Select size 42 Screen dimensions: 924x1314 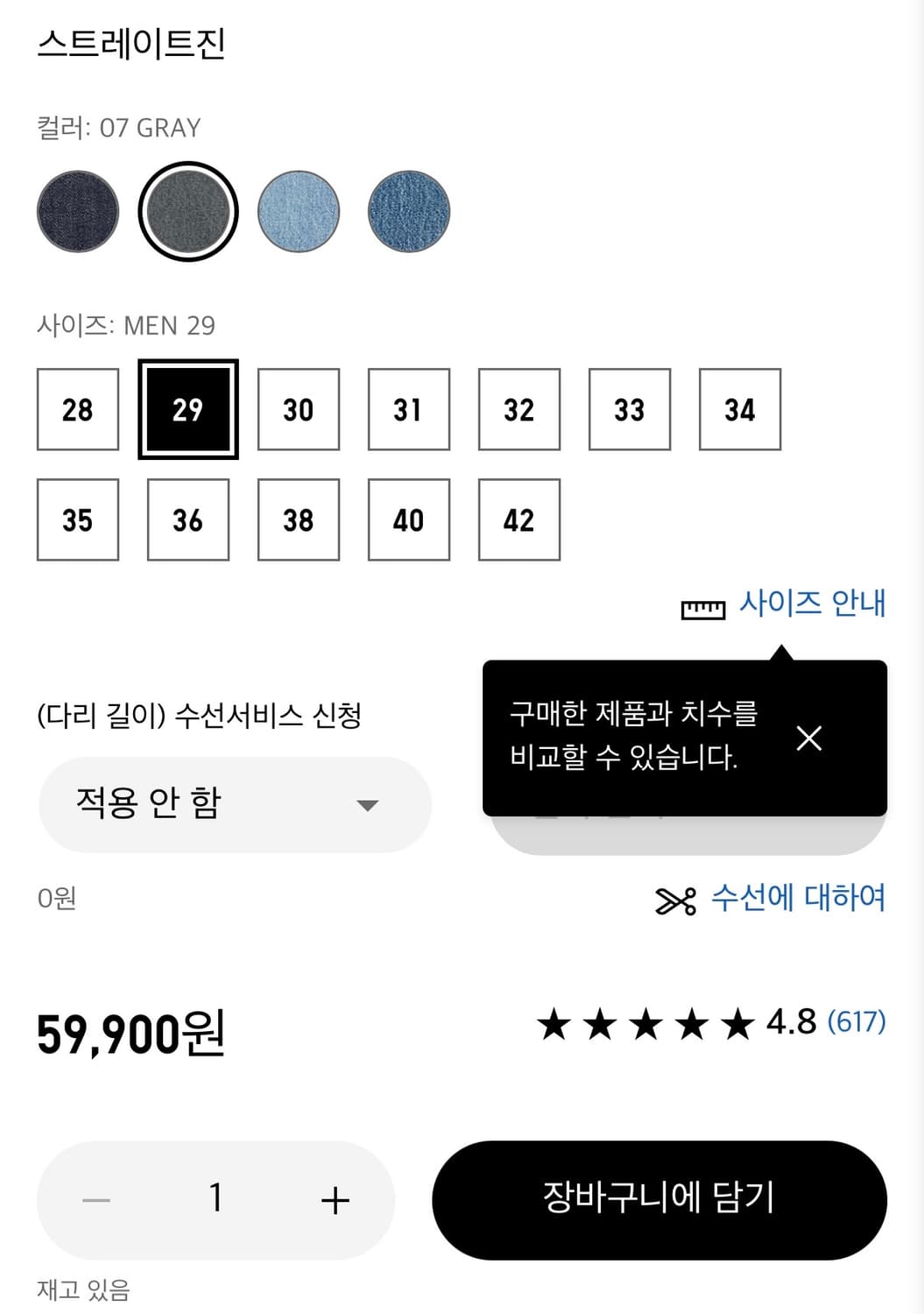pyautogui.click(x=518, y=520)
